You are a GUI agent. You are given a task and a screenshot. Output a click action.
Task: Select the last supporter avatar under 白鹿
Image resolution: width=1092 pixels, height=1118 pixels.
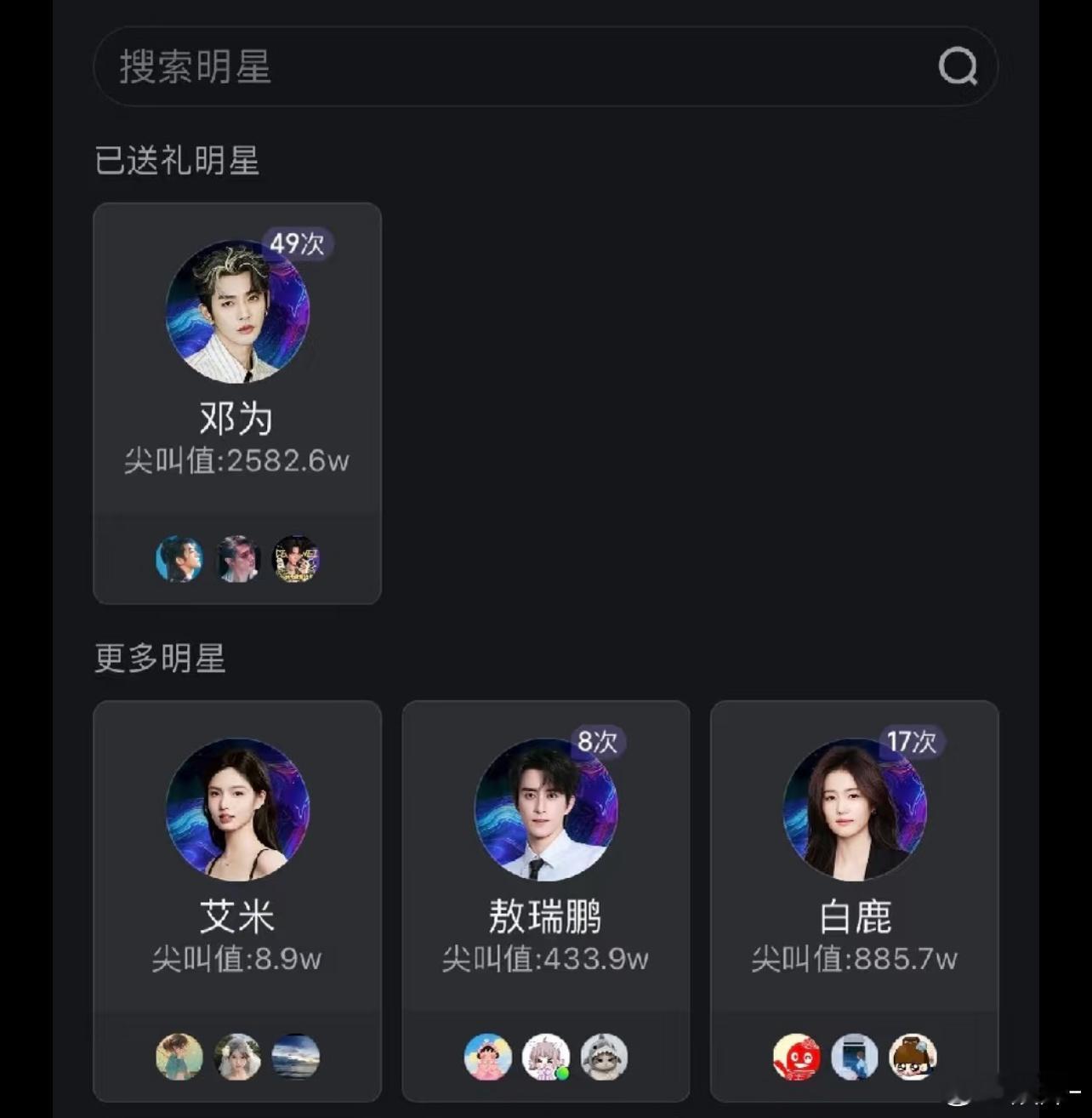(913, 1057)
